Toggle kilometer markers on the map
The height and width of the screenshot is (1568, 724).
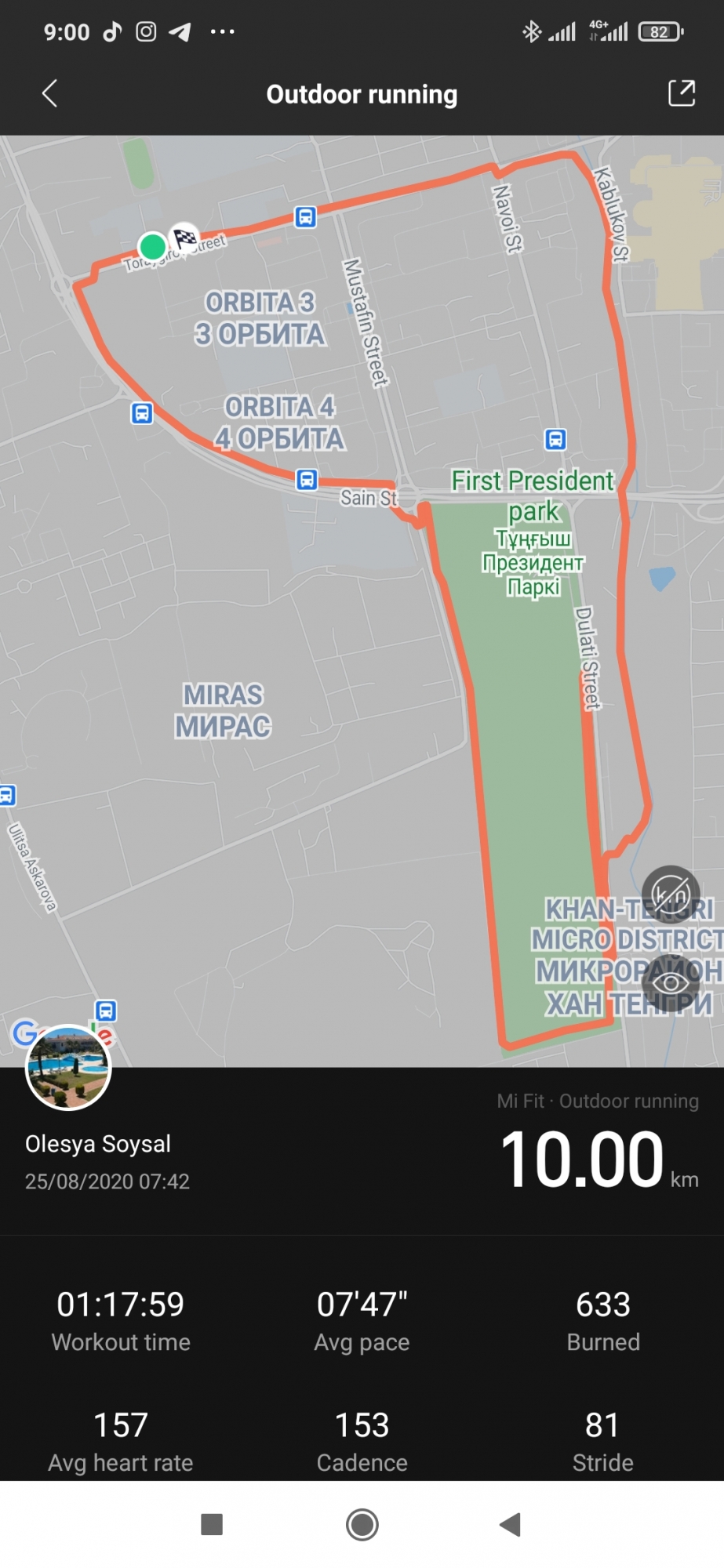coord(671,893)
